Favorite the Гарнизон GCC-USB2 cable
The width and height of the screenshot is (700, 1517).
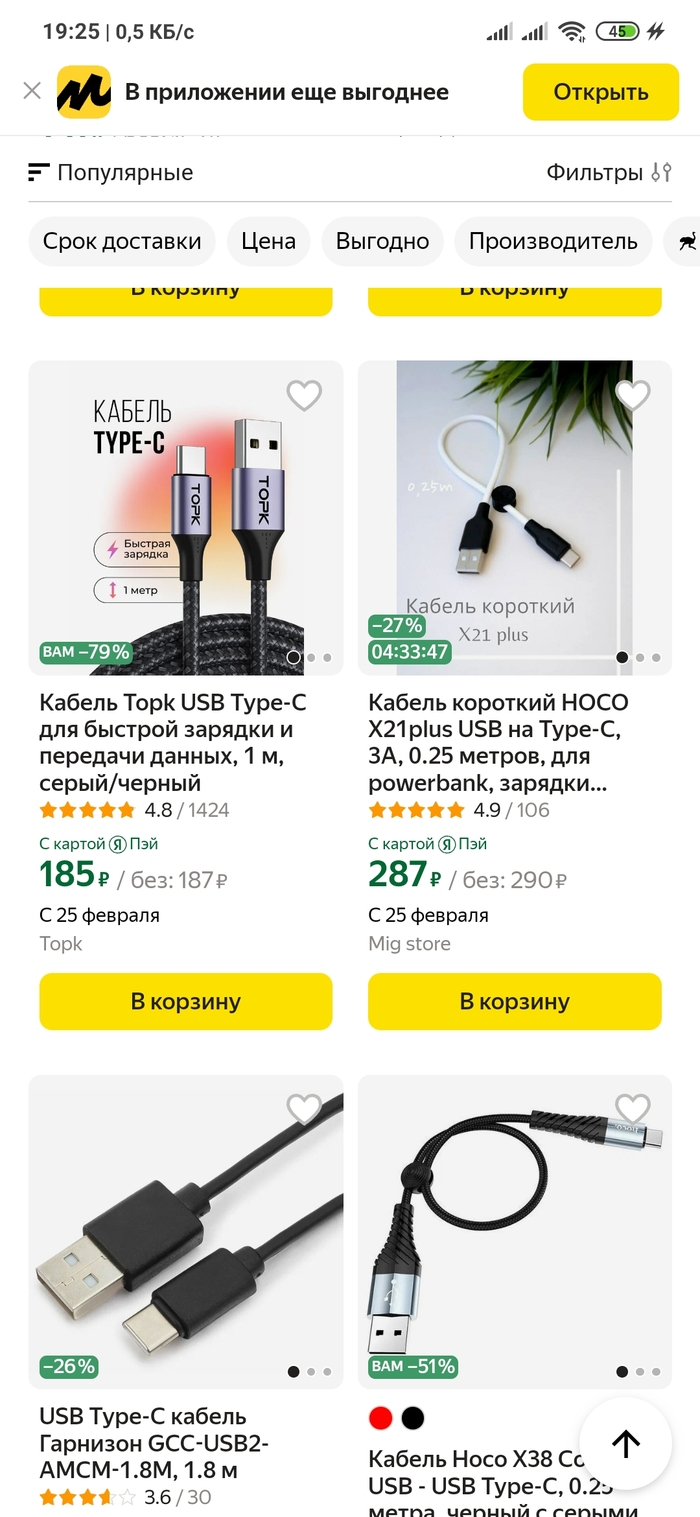304,1109
